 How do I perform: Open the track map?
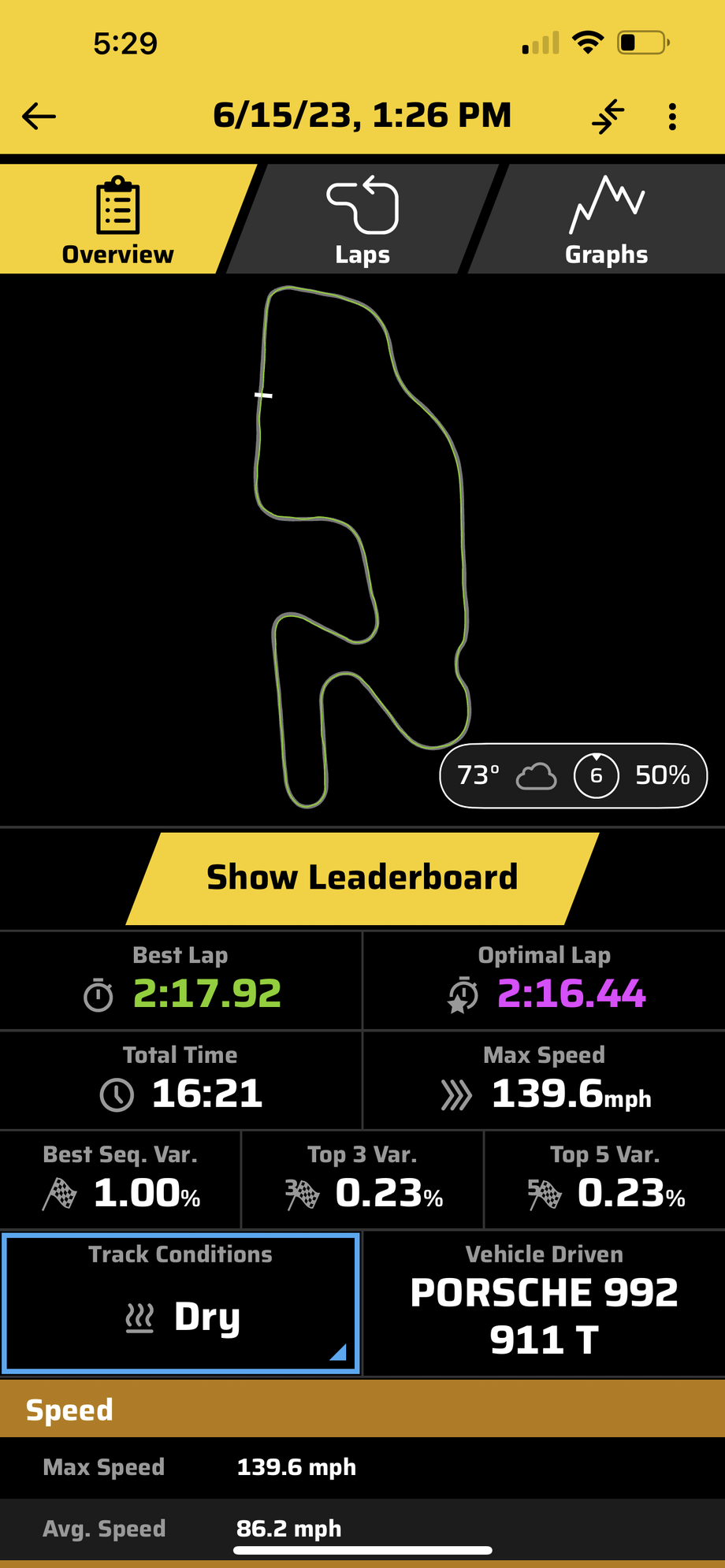coord(361,544)
